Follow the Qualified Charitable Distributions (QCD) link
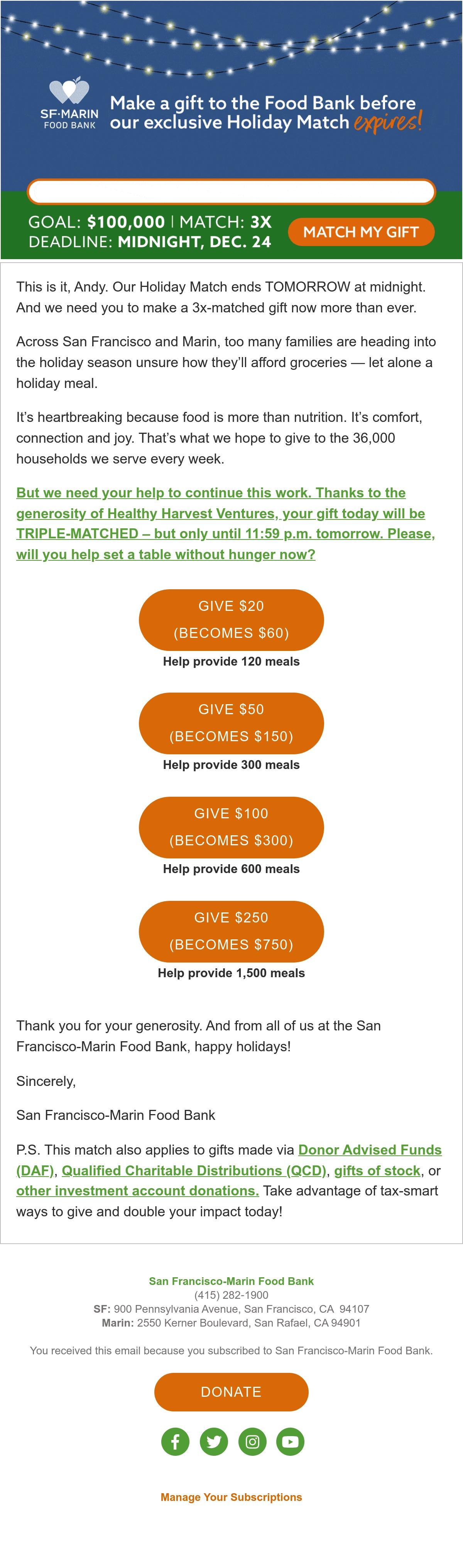The image size is (463, 1568). point(194,1170)
